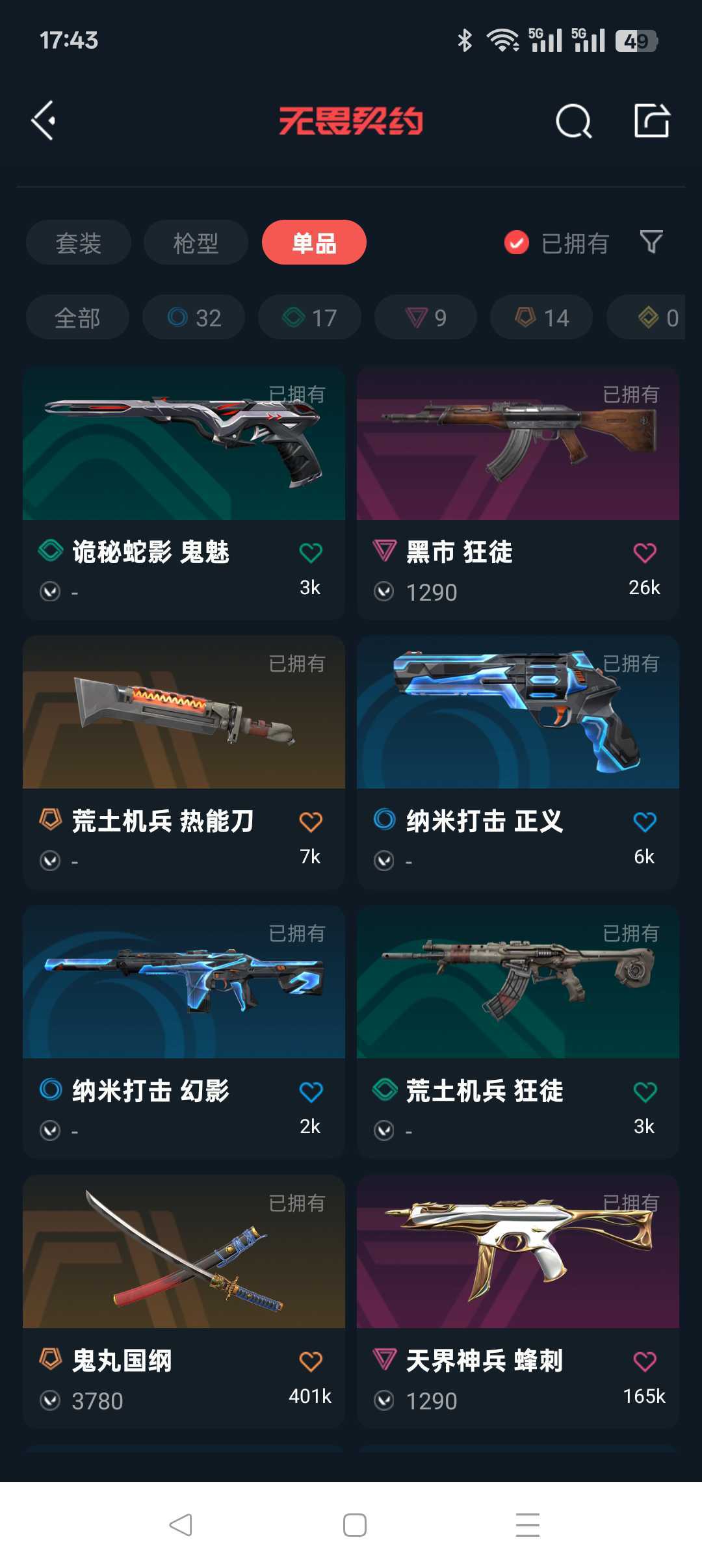Select the 全部 rarity chip
This screenshot has width=702, height=1568.
click(x=77, y=317)
